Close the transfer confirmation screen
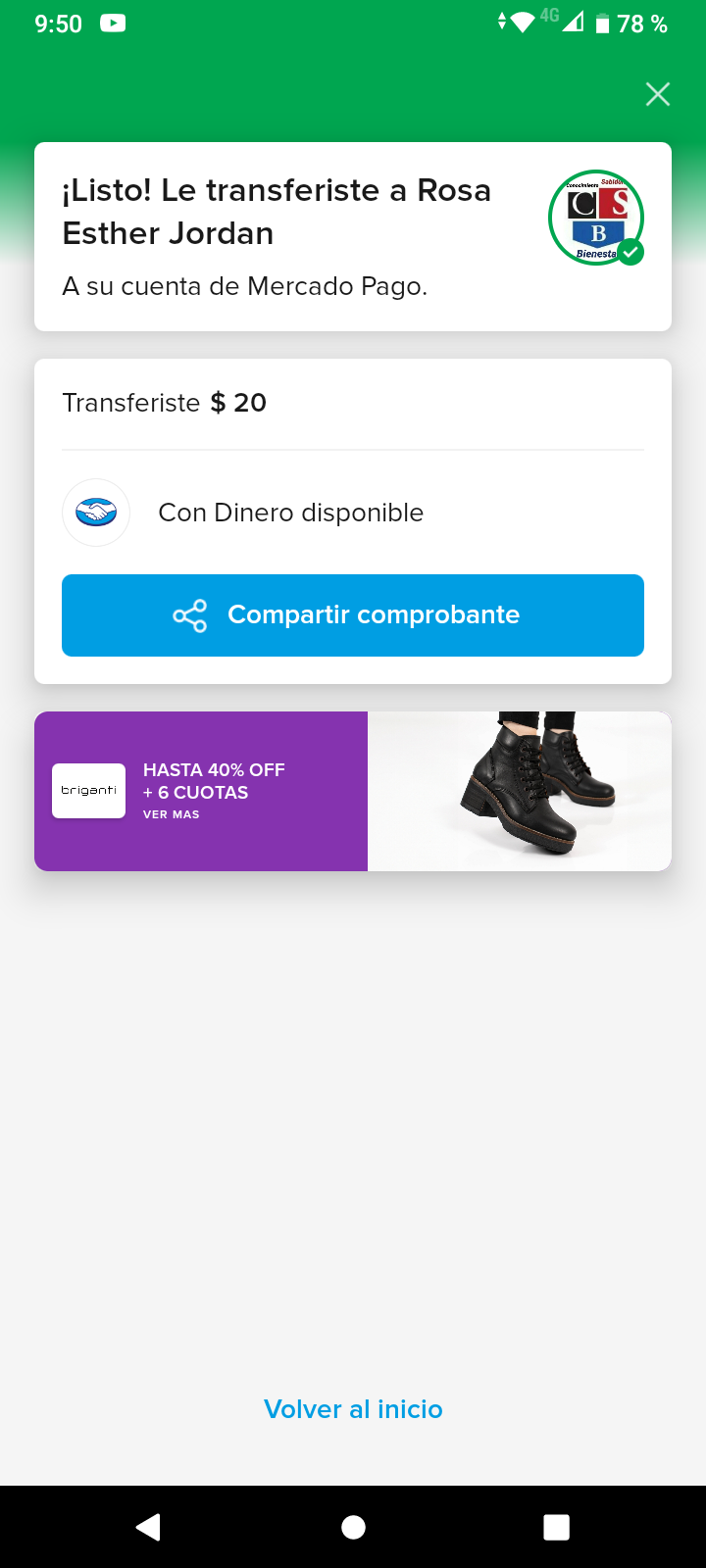Viewport: 706px width, 1568px height. click(x=657, y=94)
